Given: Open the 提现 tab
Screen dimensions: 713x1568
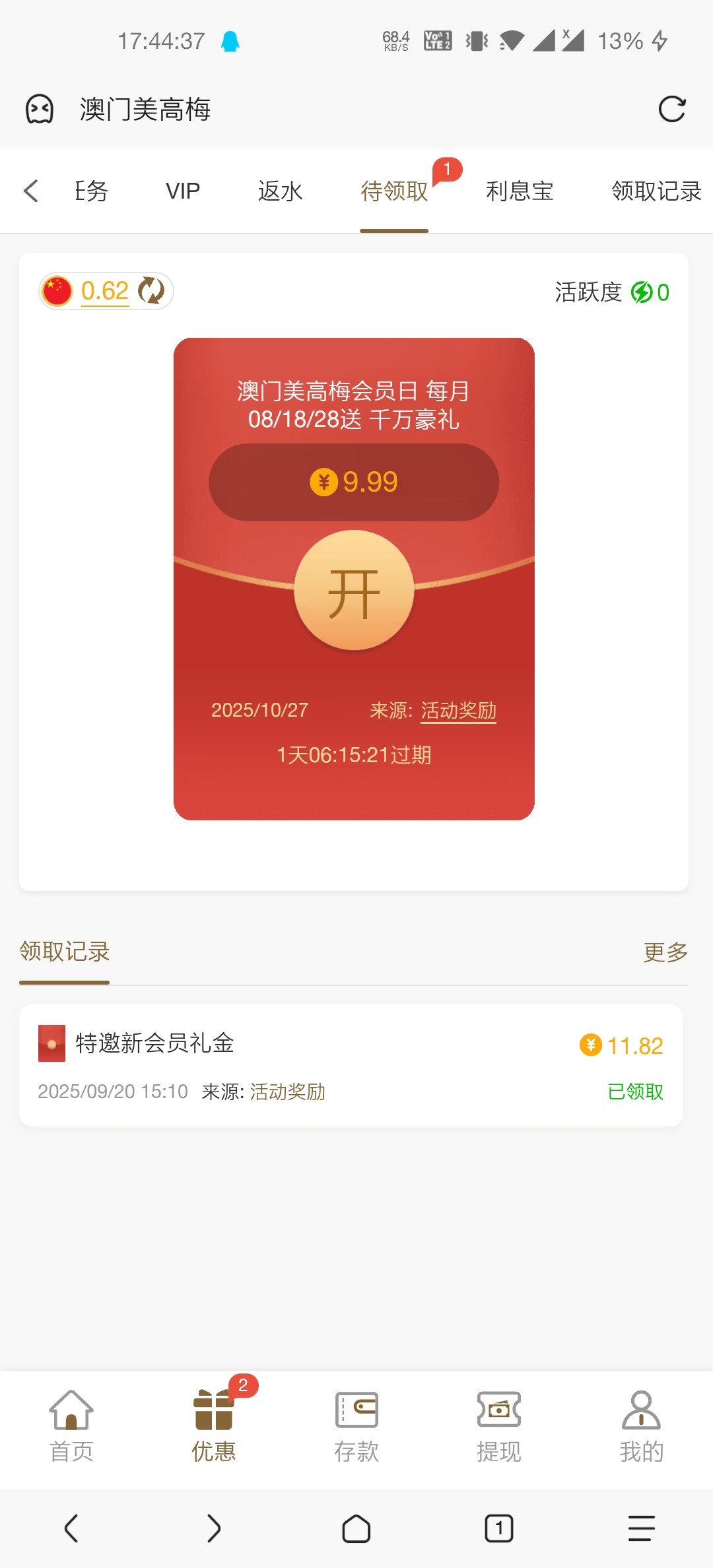Looking at the screenshot, I should click(x=499, y=1425).
